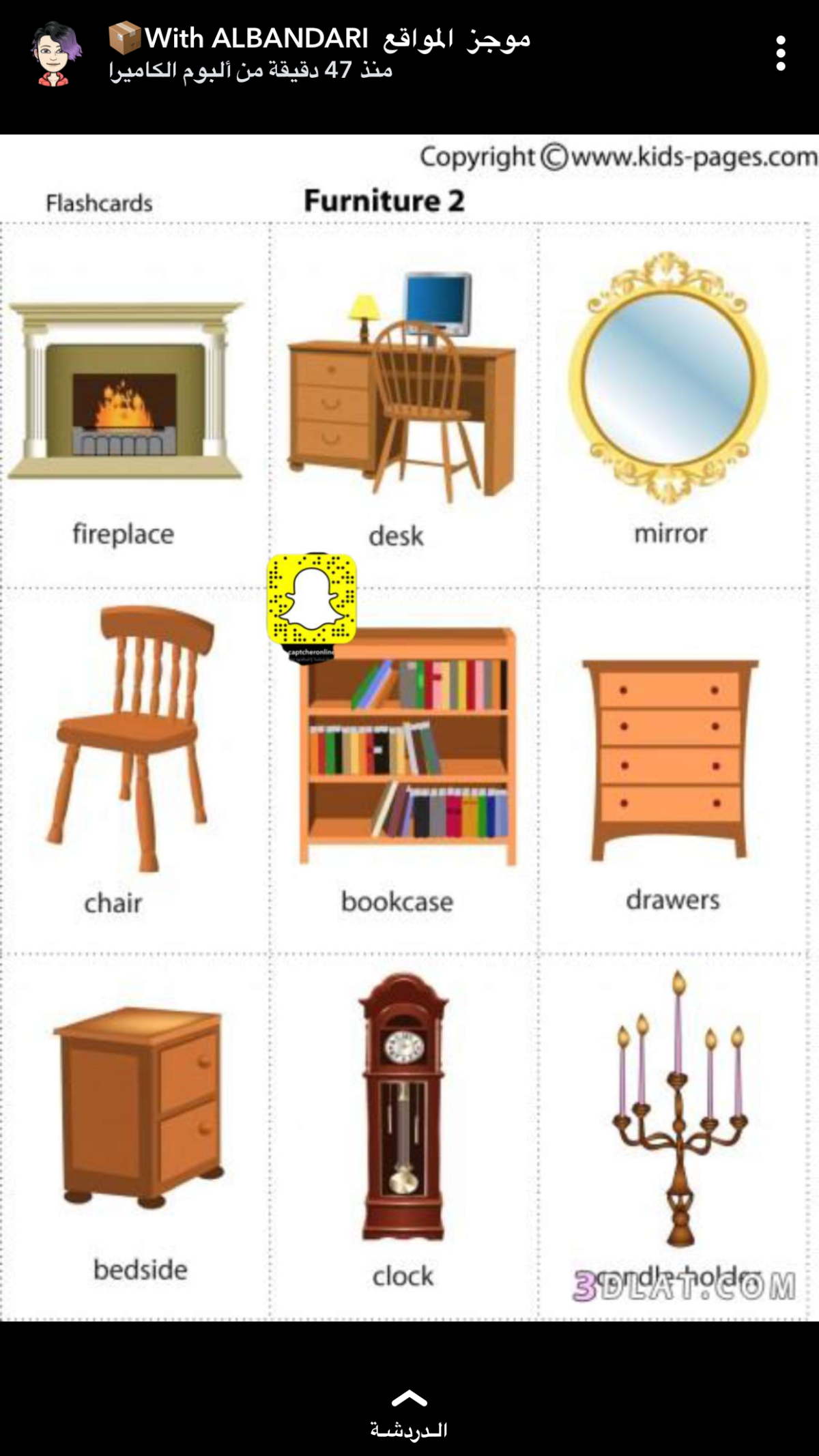Screen dimensions: 819x1456
Task: Tap the grandfather clock flashcard
Action: (x=403, y=1105)
